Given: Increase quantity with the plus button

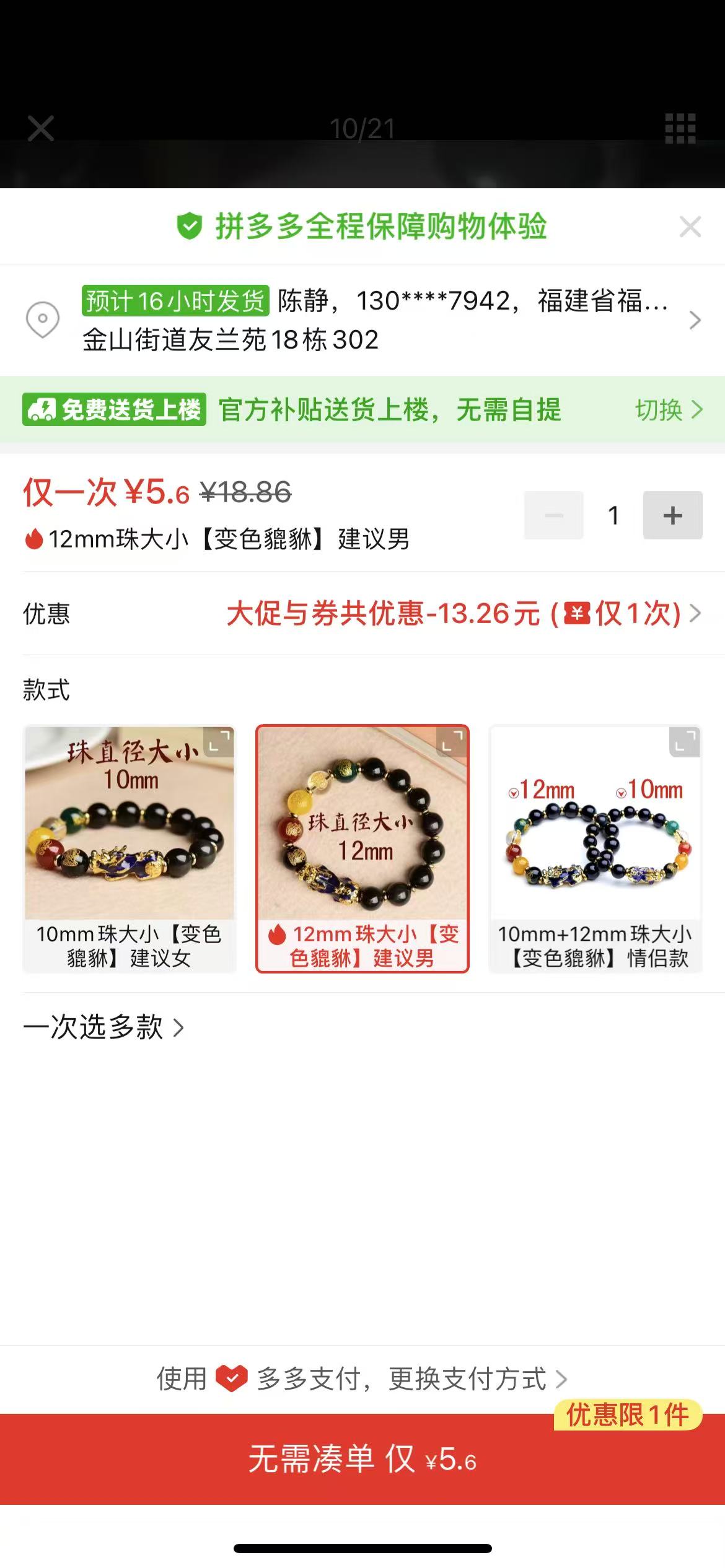Looking at the screenshot, I should click(x=672, y=515).
